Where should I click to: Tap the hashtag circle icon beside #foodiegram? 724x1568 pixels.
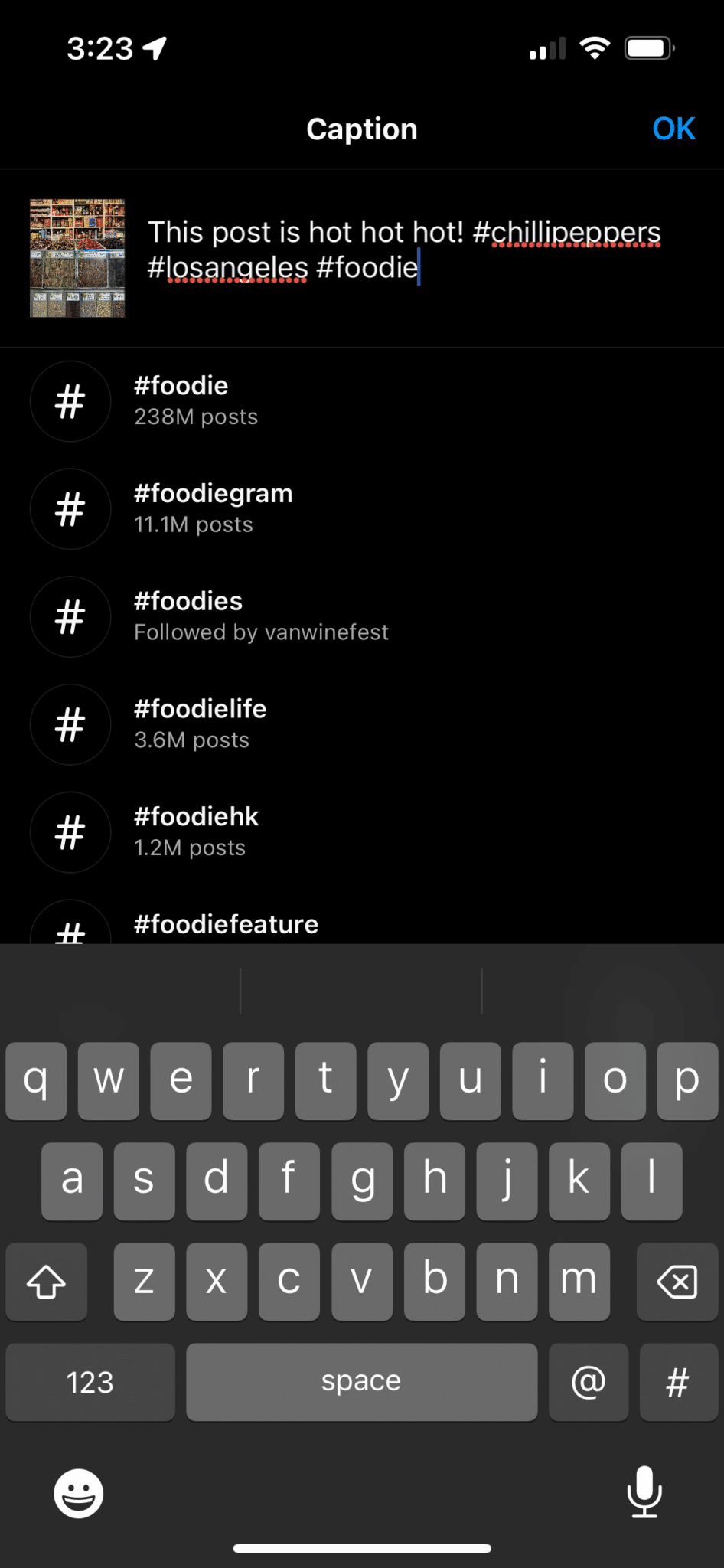(x=70, y=509)
